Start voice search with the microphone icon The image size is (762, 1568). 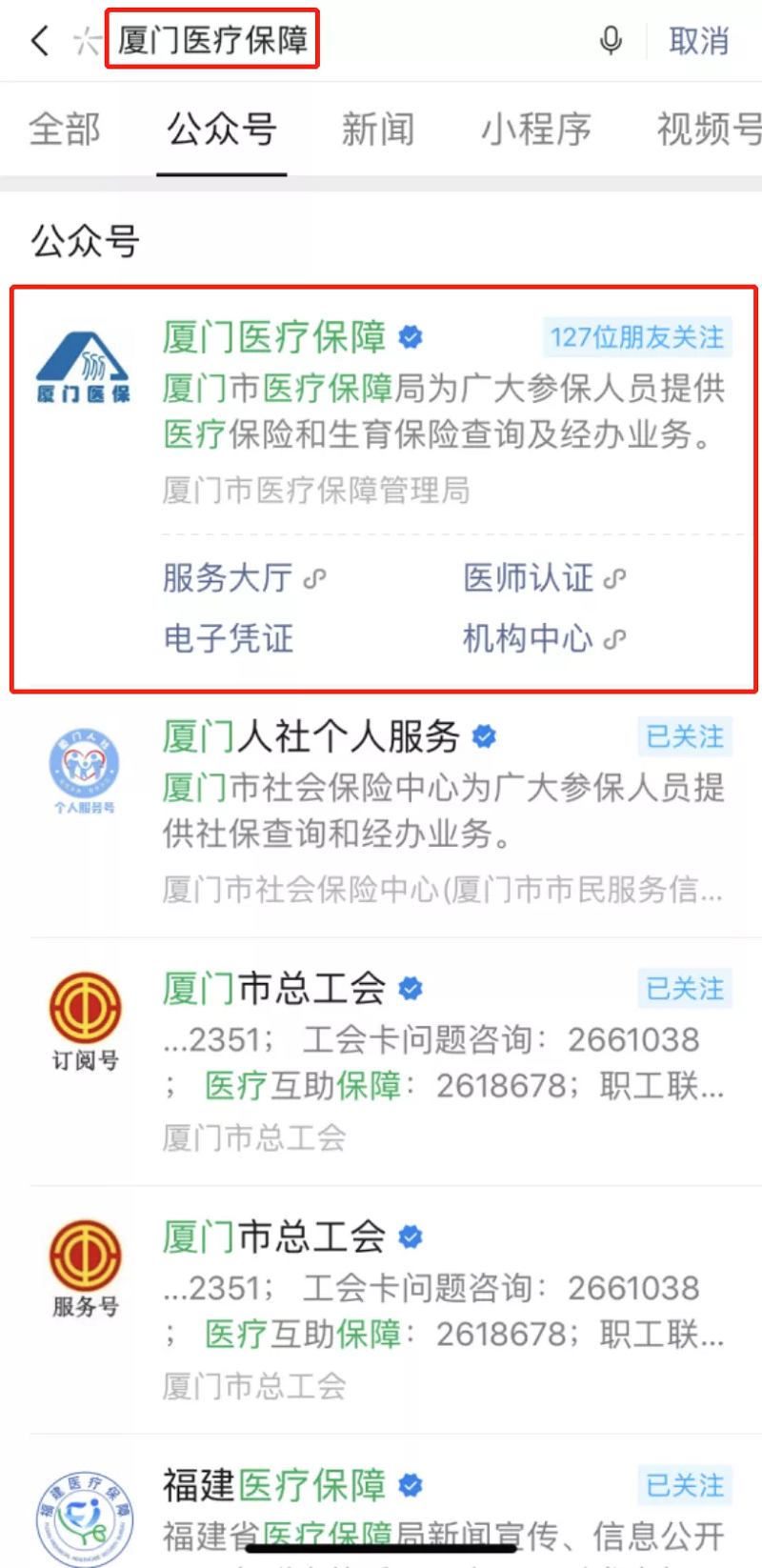tap(611, 41)
